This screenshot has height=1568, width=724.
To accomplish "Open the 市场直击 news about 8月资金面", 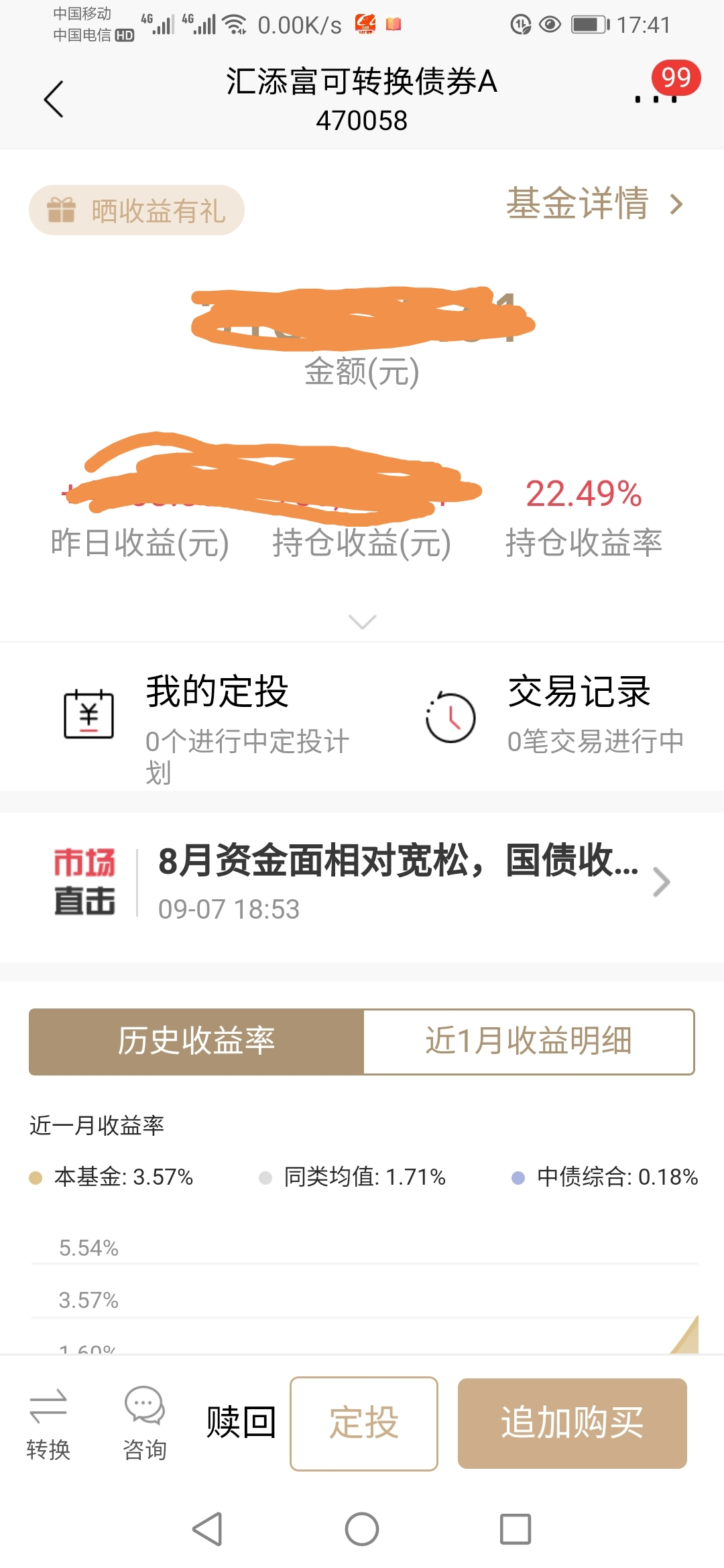I will [398, 880].
